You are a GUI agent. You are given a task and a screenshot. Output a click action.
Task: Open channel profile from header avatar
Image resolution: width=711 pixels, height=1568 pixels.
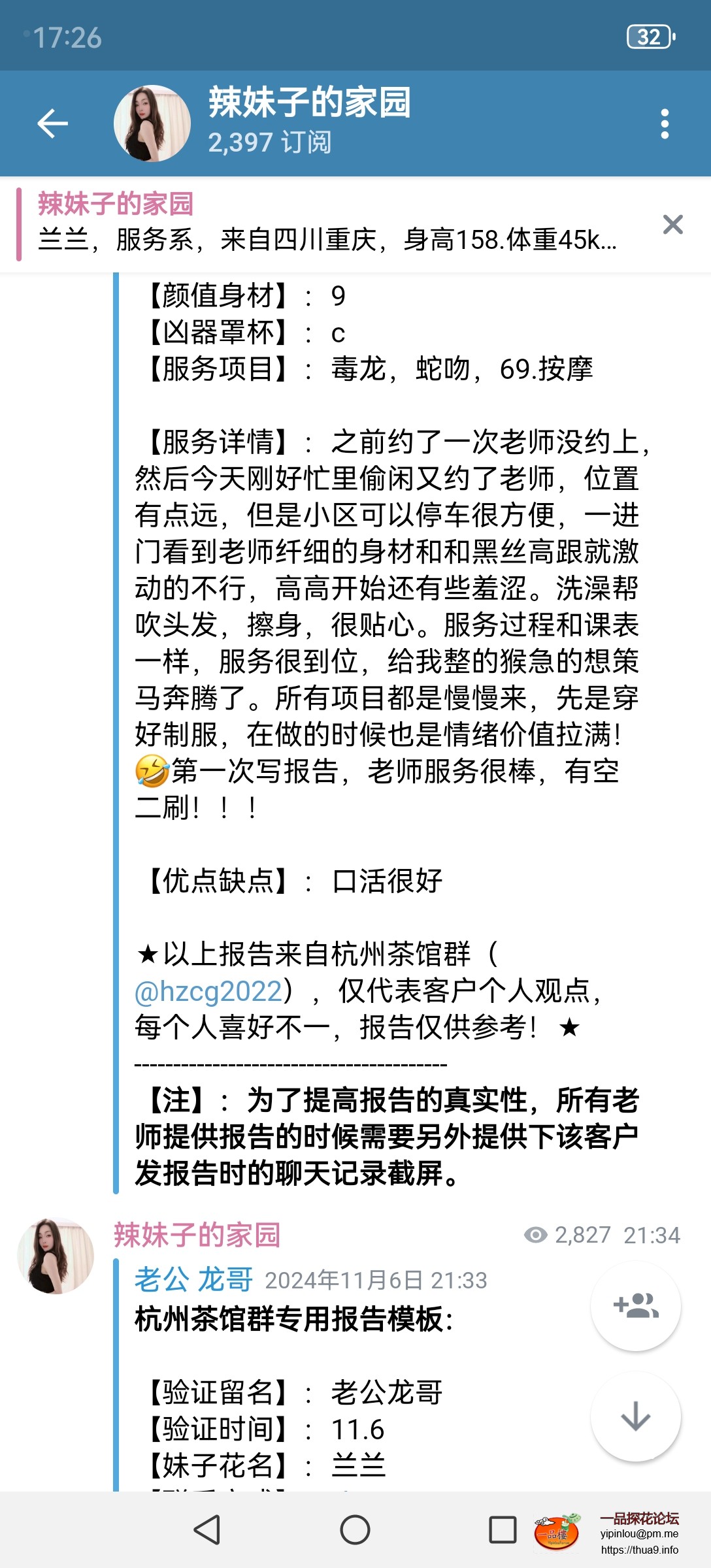pos(152,123)
